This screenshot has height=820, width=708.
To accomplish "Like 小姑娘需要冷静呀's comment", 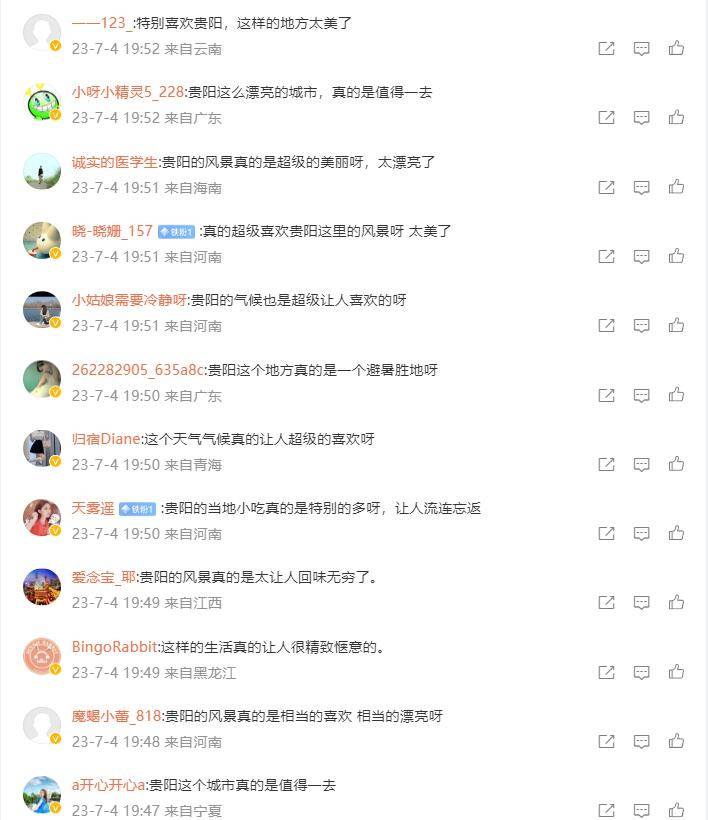I will point(677,325).
